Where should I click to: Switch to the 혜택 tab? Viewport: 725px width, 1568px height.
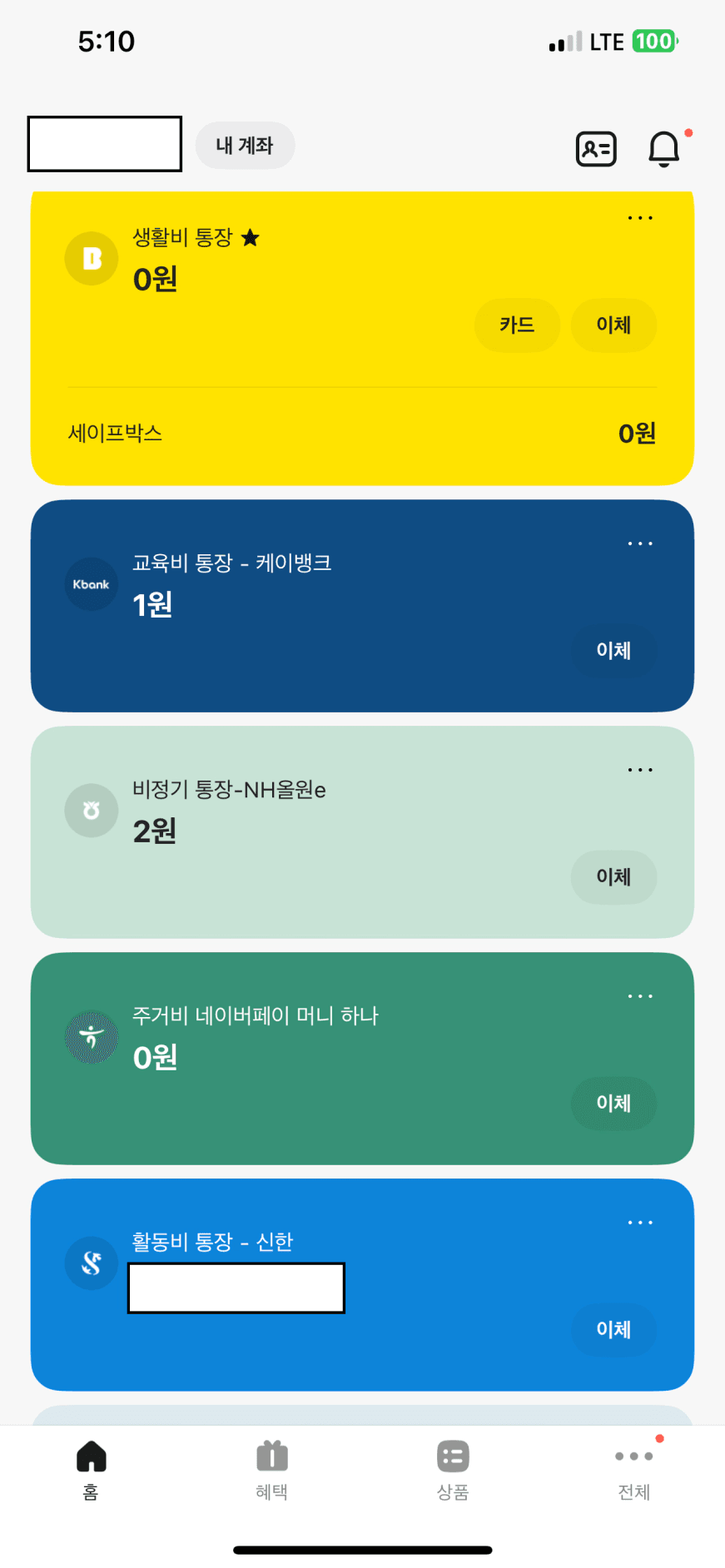click(272, 1471)
